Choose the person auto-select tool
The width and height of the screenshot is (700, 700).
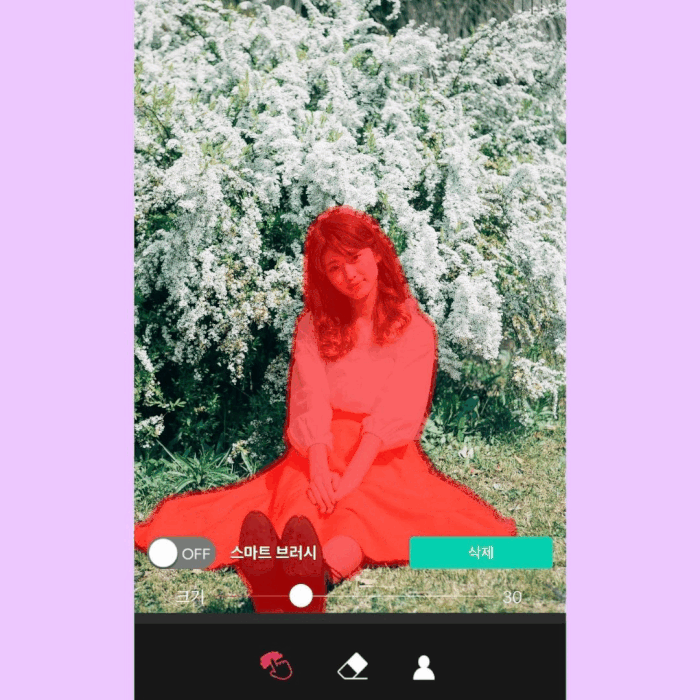click(424, 667)
